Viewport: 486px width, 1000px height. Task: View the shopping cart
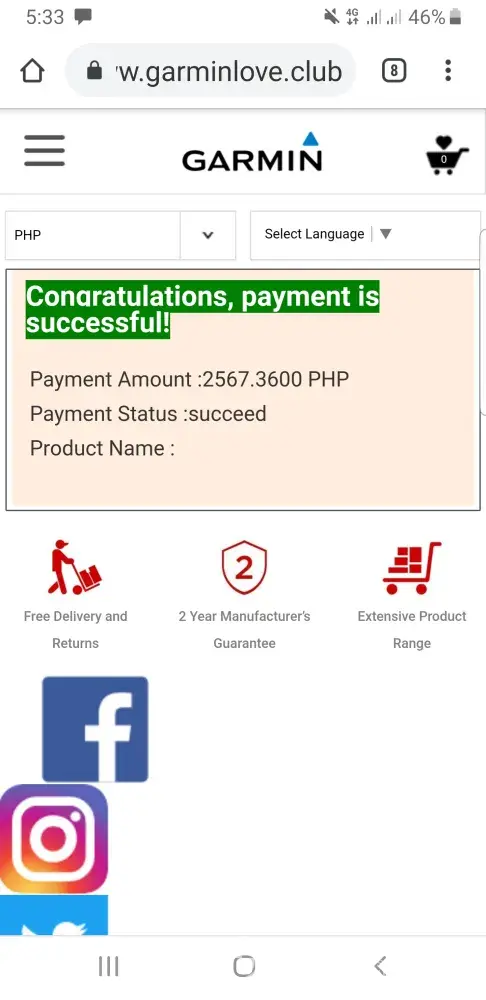click(x=446, y=155)
